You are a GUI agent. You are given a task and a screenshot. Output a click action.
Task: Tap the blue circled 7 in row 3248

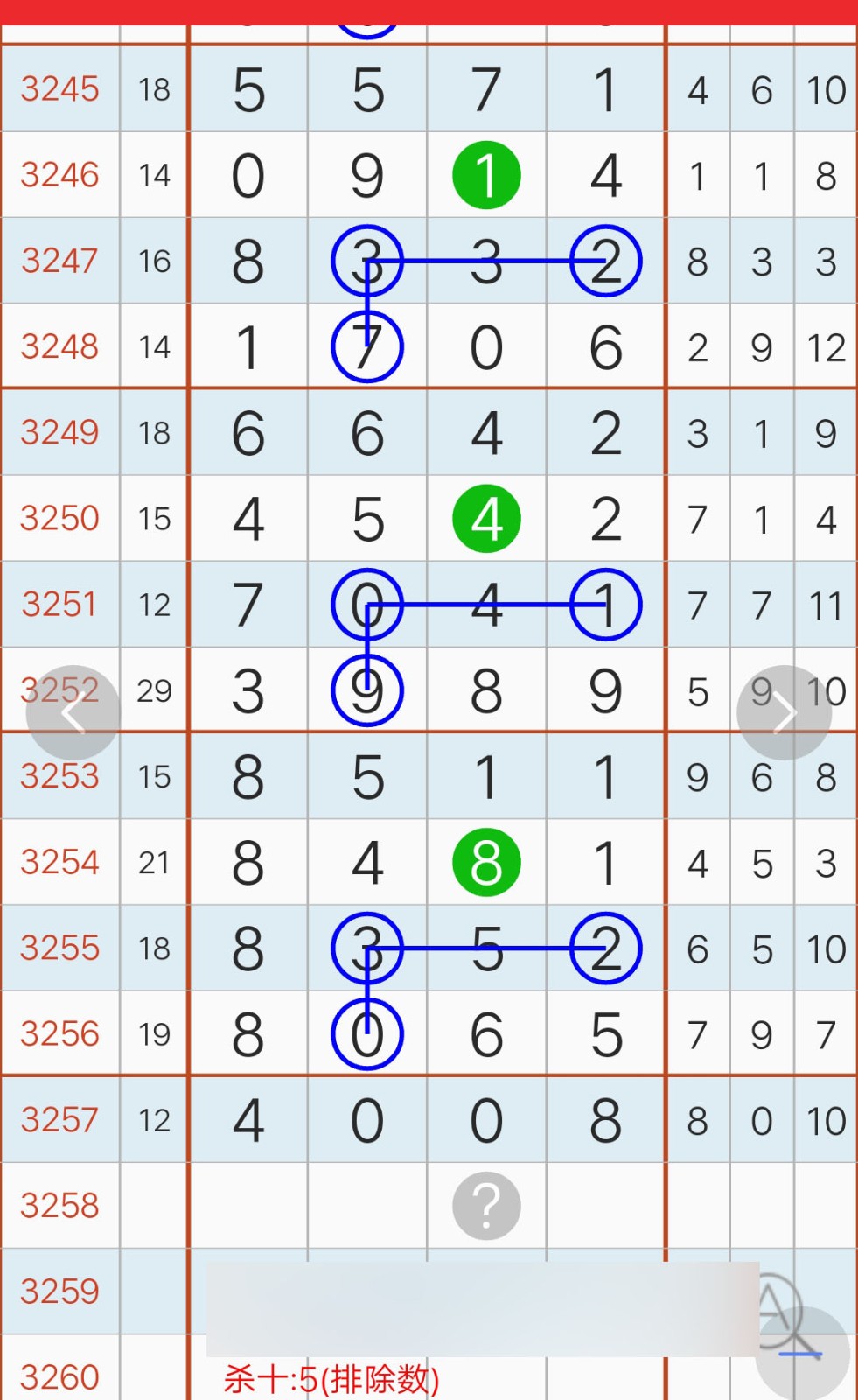367,346
